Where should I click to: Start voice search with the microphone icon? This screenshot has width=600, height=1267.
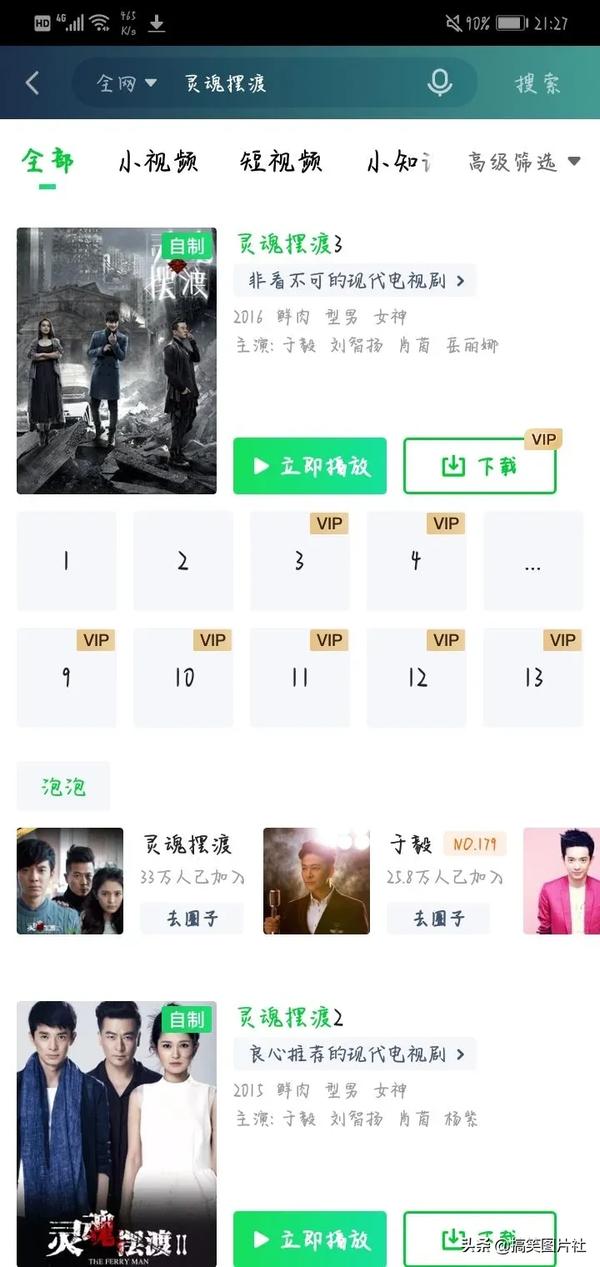pos(440,83)
